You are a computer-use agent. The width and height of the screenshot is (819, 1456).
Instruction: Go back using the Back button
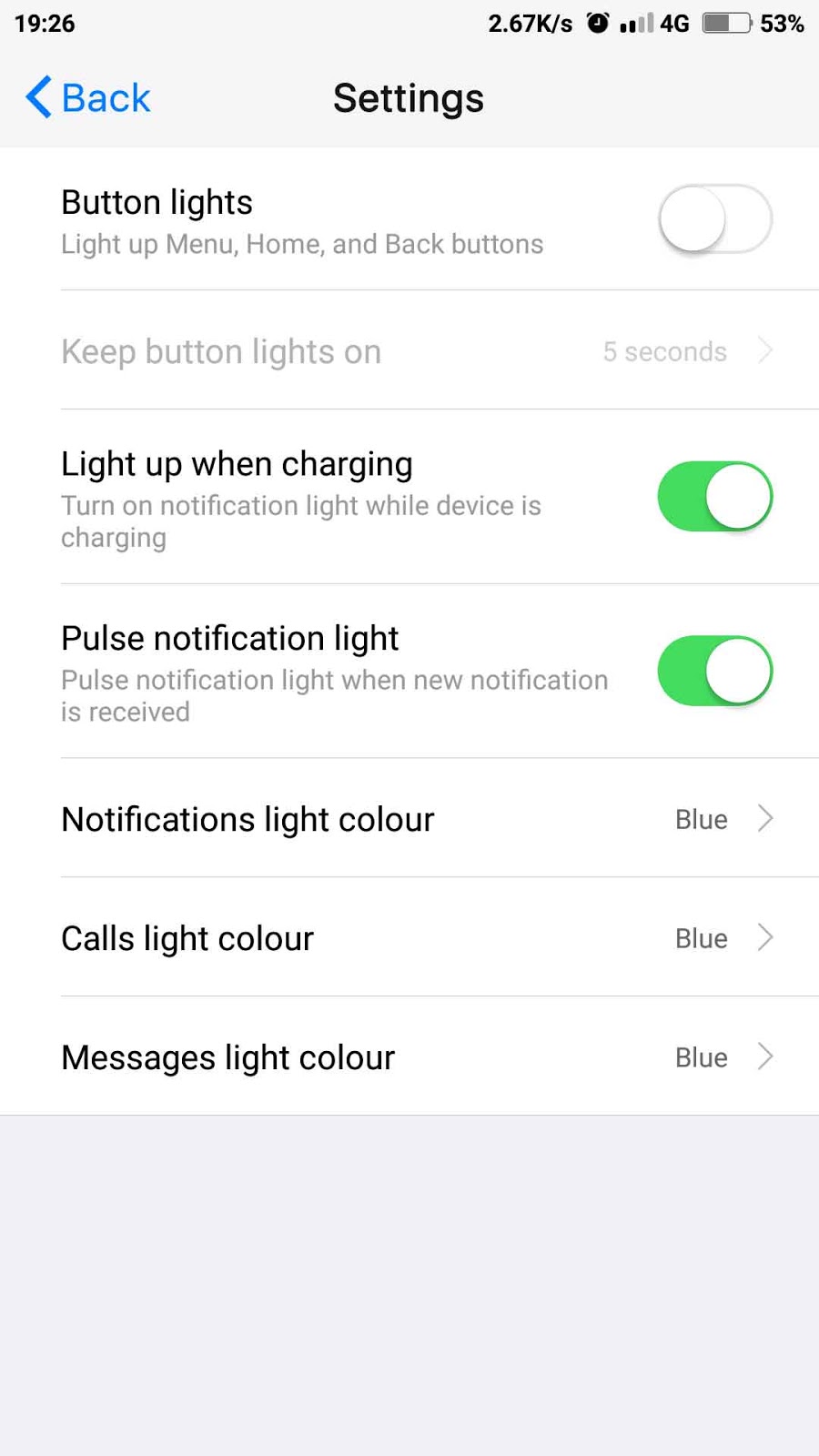[87, 97]
